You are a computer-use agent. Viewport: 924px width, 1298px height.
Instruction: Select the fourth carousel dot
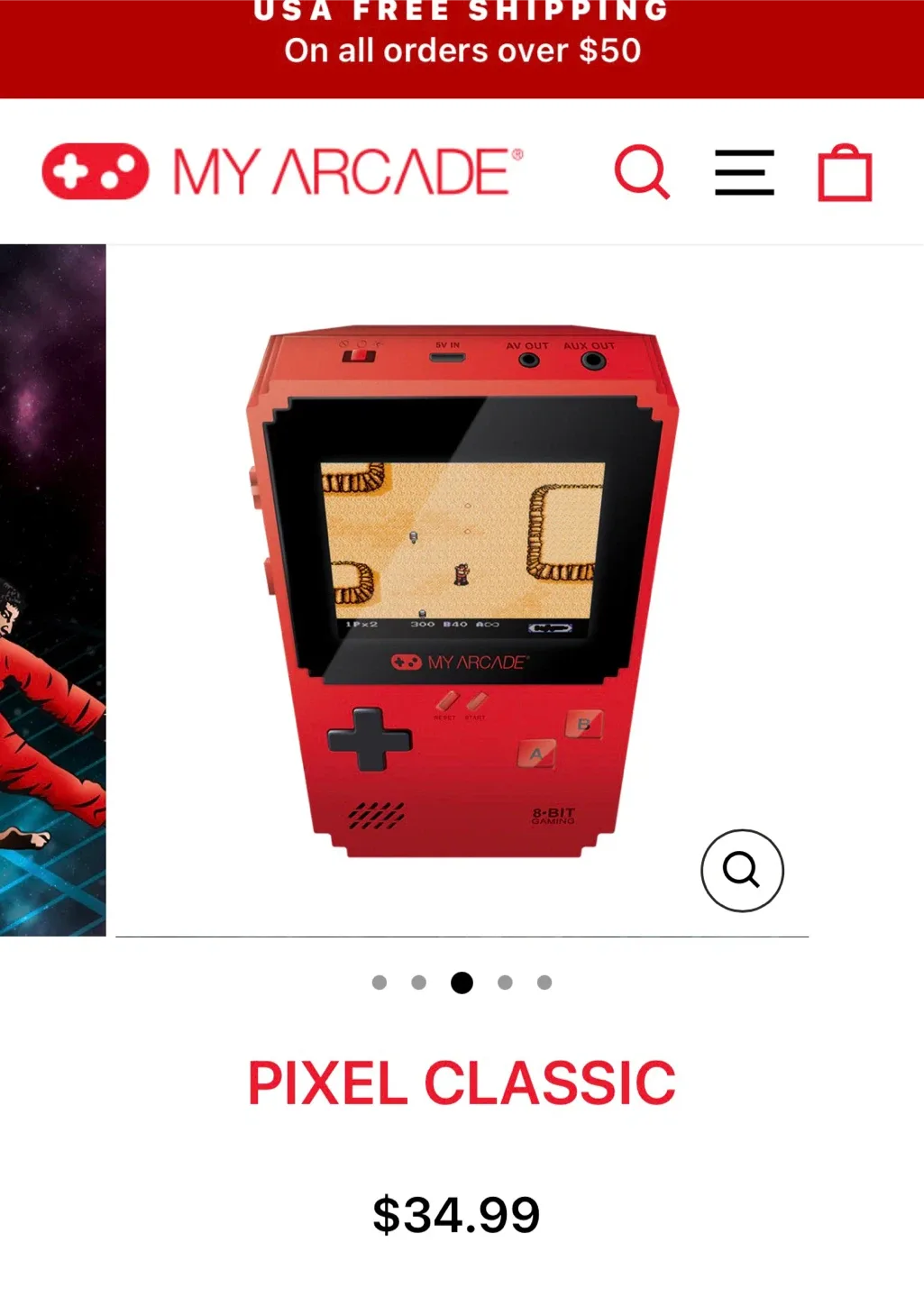click(504, 983)
